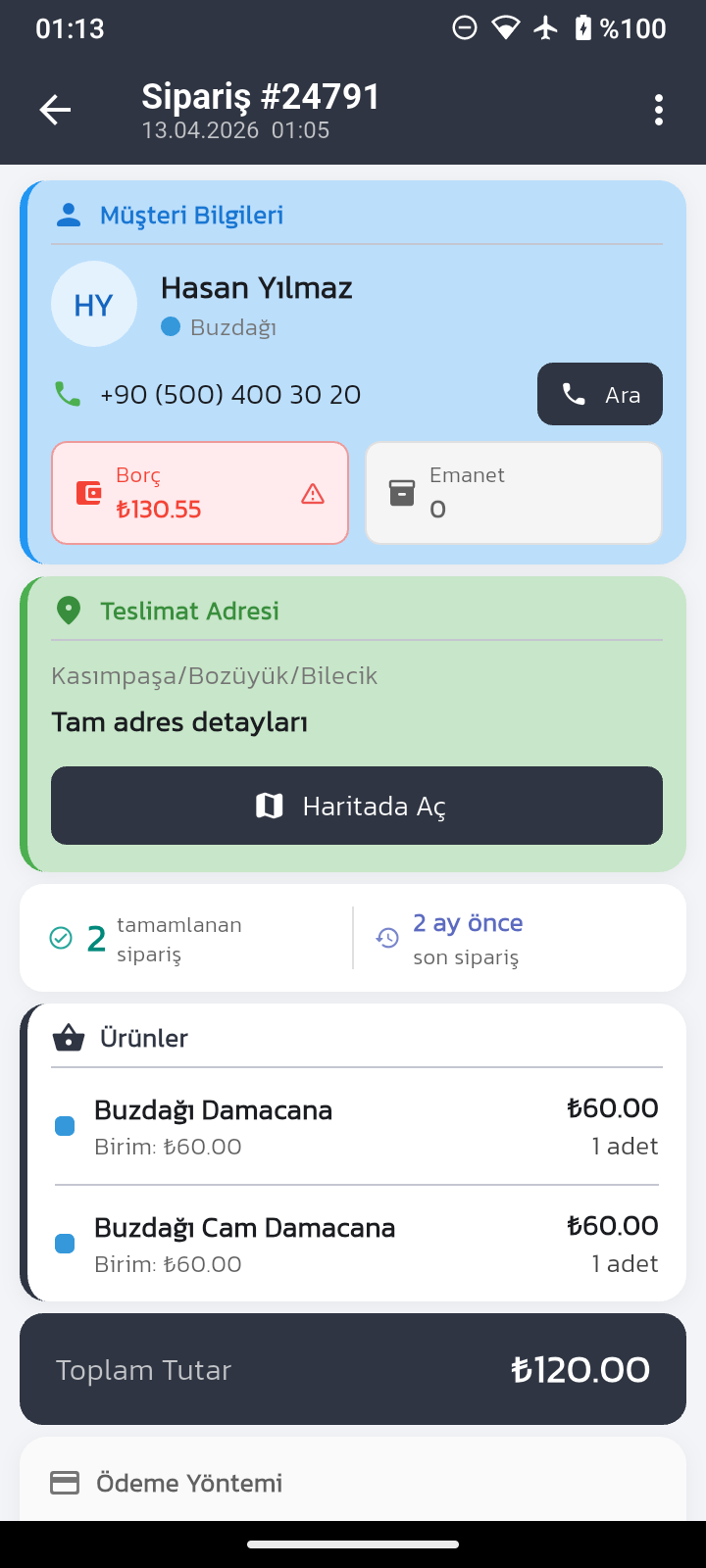The image size is (706, 1568).
Task: Toggle the blue marker for Buzdağı Damacana
Action: point(65,1126)
